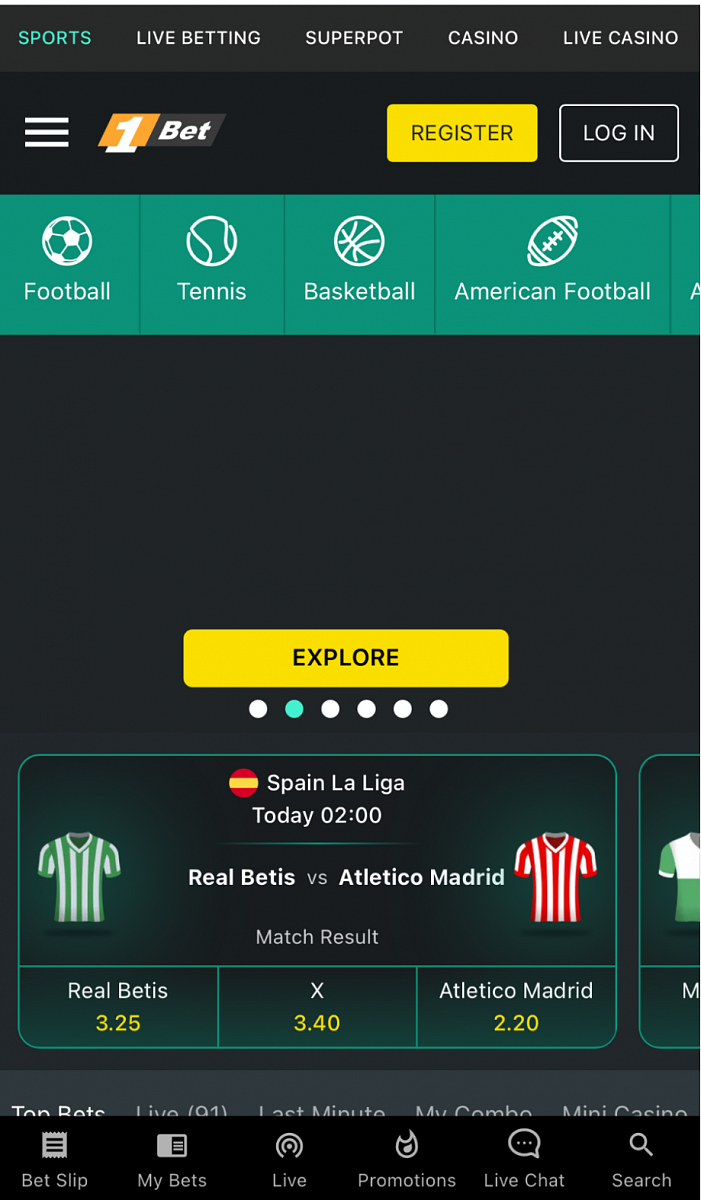Go to the Casino tab
This screenshot has width=701, height=1200.
(x=483, y=38)
